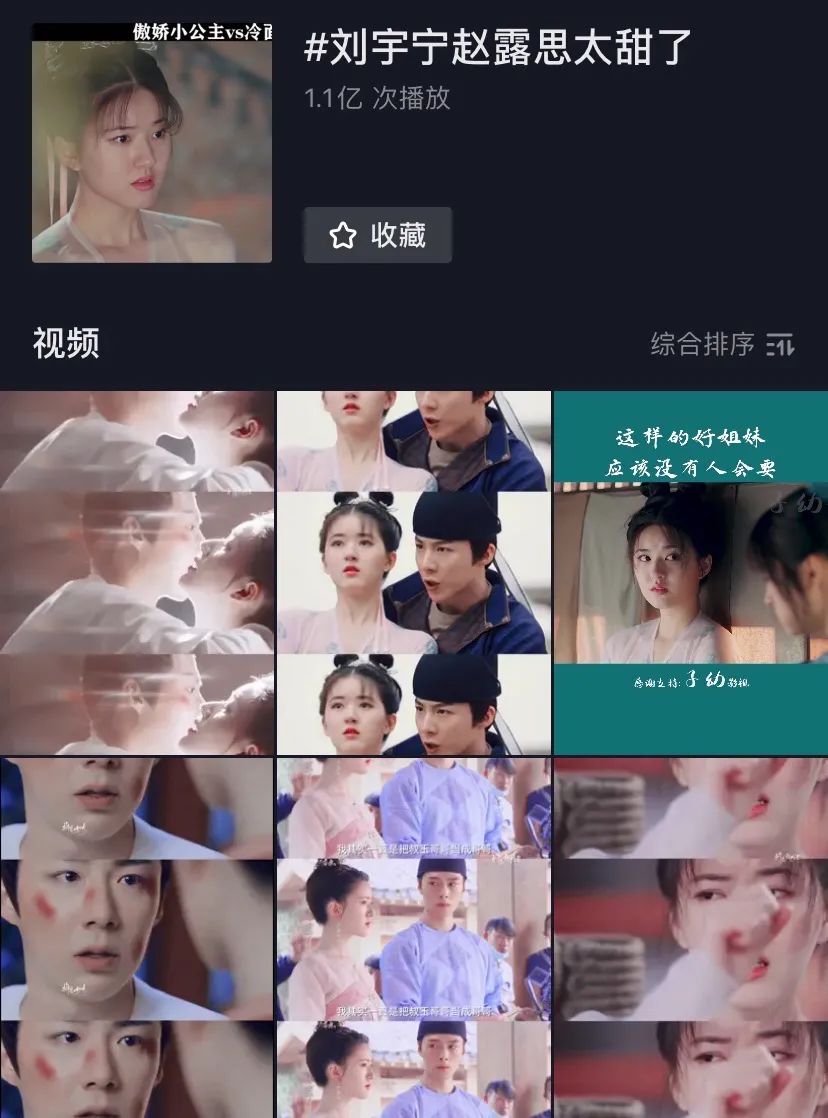The width and height of the screenshot is (828, 1118).
Task: Play video of couple in lavender costume
Action: pyautogui.click(x=413, y=938)
